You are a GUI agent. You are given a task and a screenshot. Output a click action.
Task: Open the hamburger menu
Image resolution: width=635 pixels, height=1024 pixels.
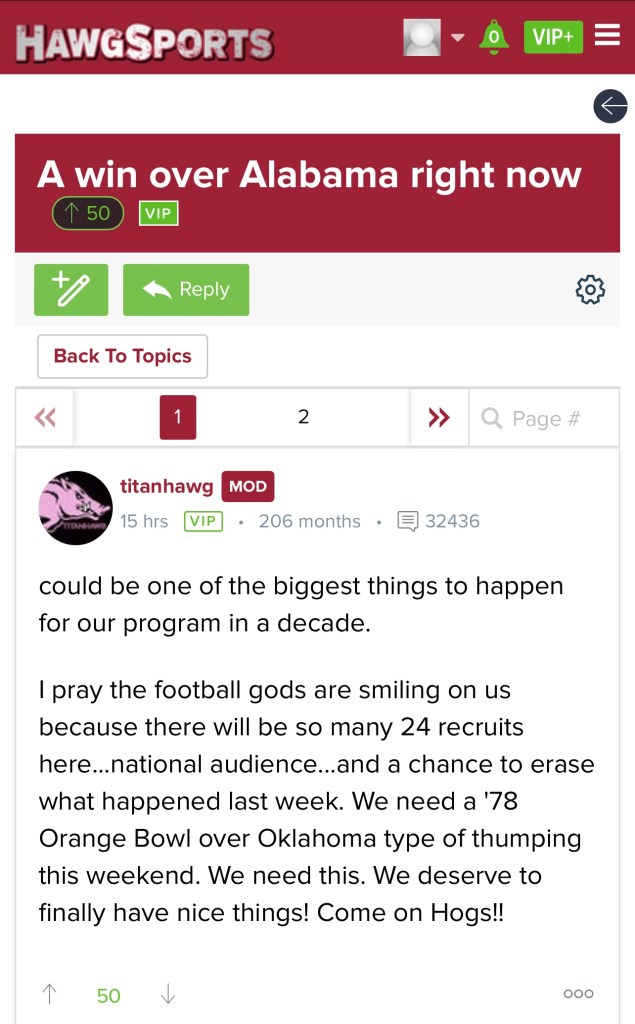point(607,36)
